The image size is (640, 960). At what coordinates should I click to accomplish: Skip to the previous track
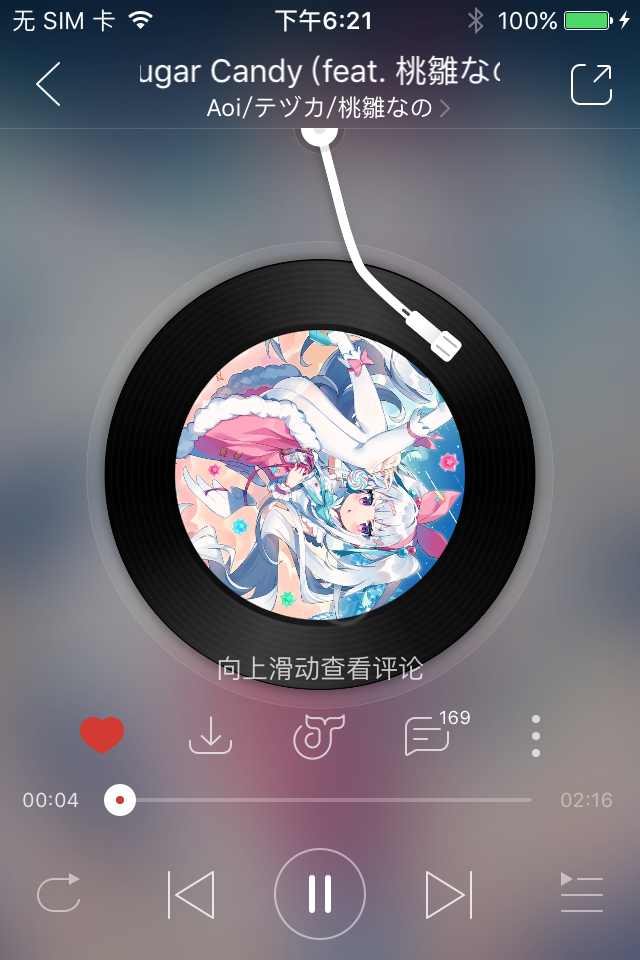tap(191, 894)
